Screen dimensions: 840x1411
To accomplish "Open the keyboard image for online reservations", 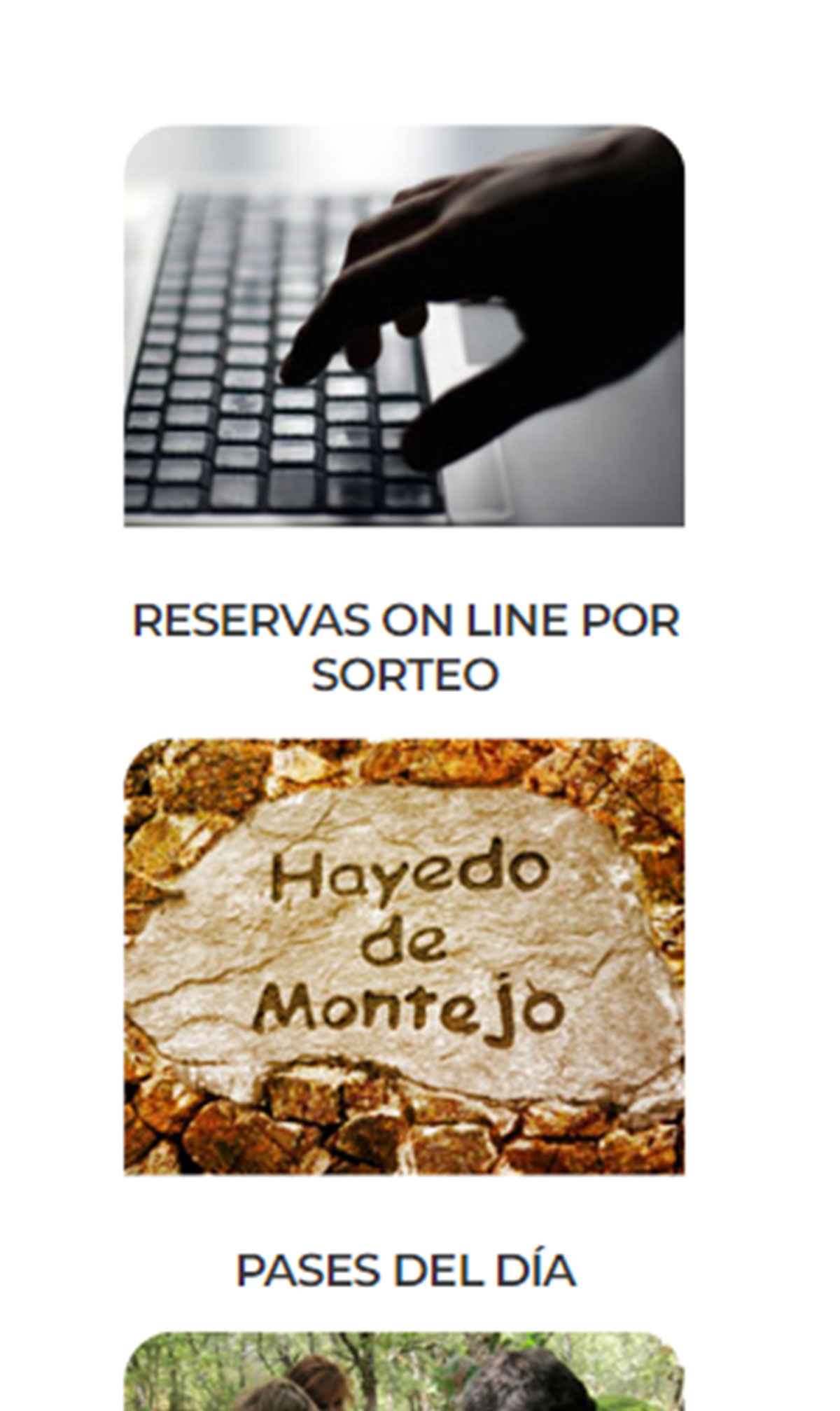I will click(x=404, y=326).
